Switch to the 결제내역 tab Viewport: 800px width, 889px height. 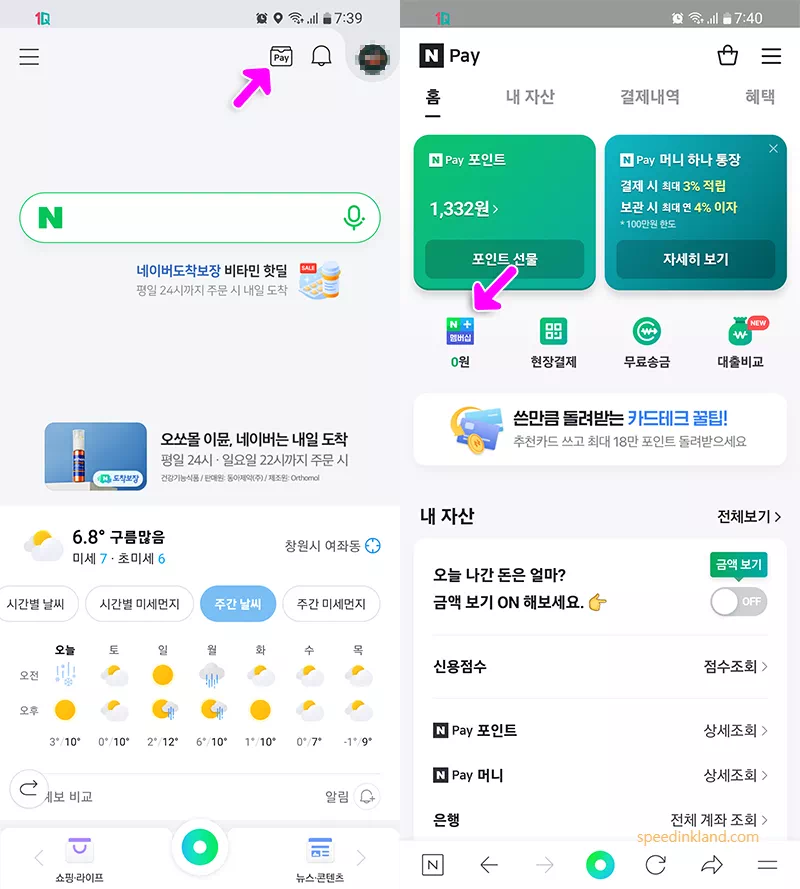point(650,97)
